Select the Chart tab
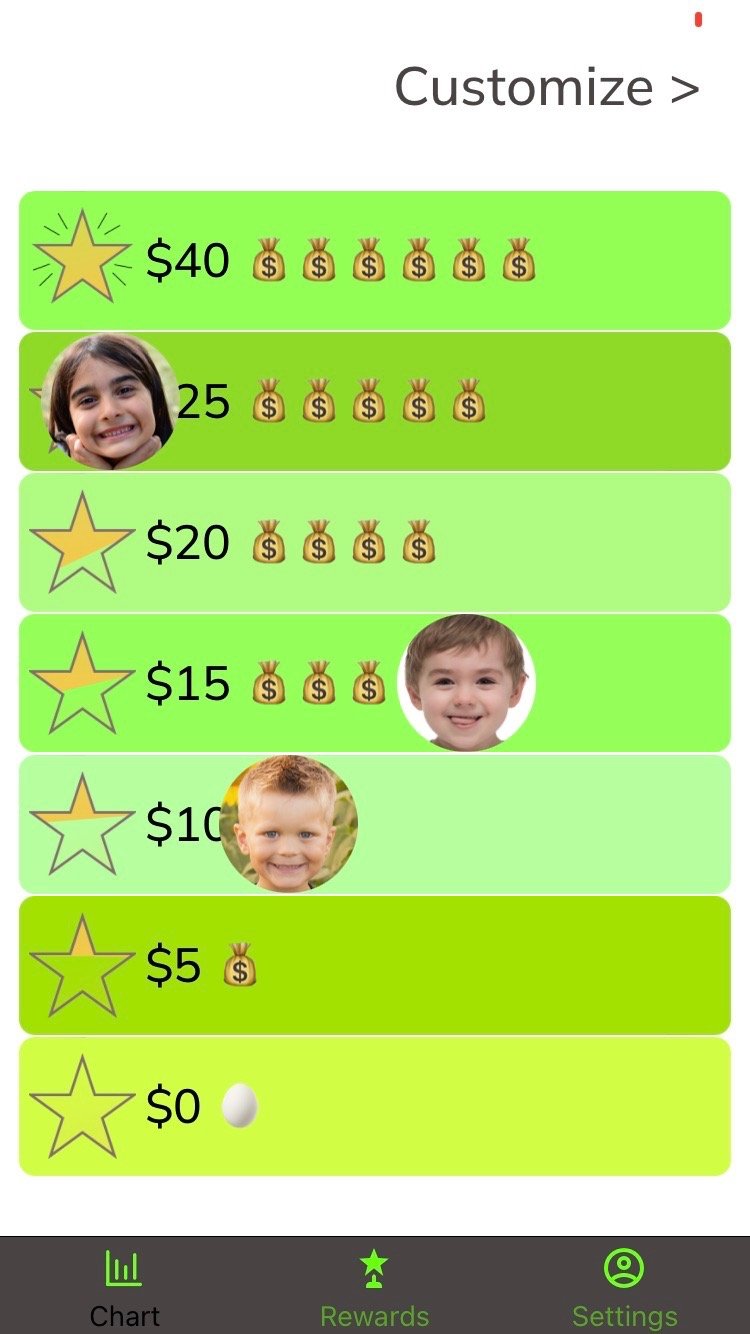 pyautogui.click(x=124, y=1287)
